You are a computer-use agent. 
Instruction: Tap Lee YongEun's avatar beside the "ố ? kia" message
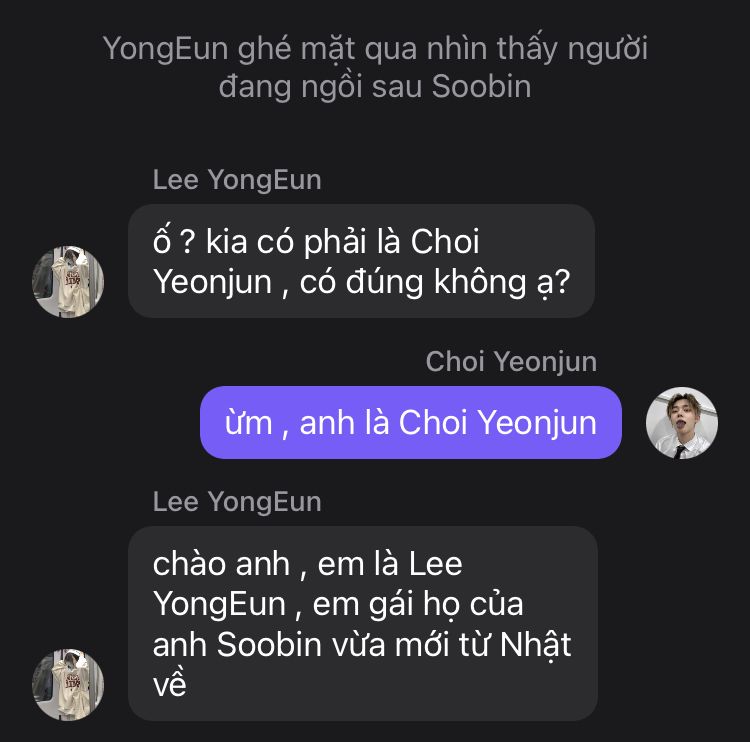pyautogui.click(x=68, y=282)
